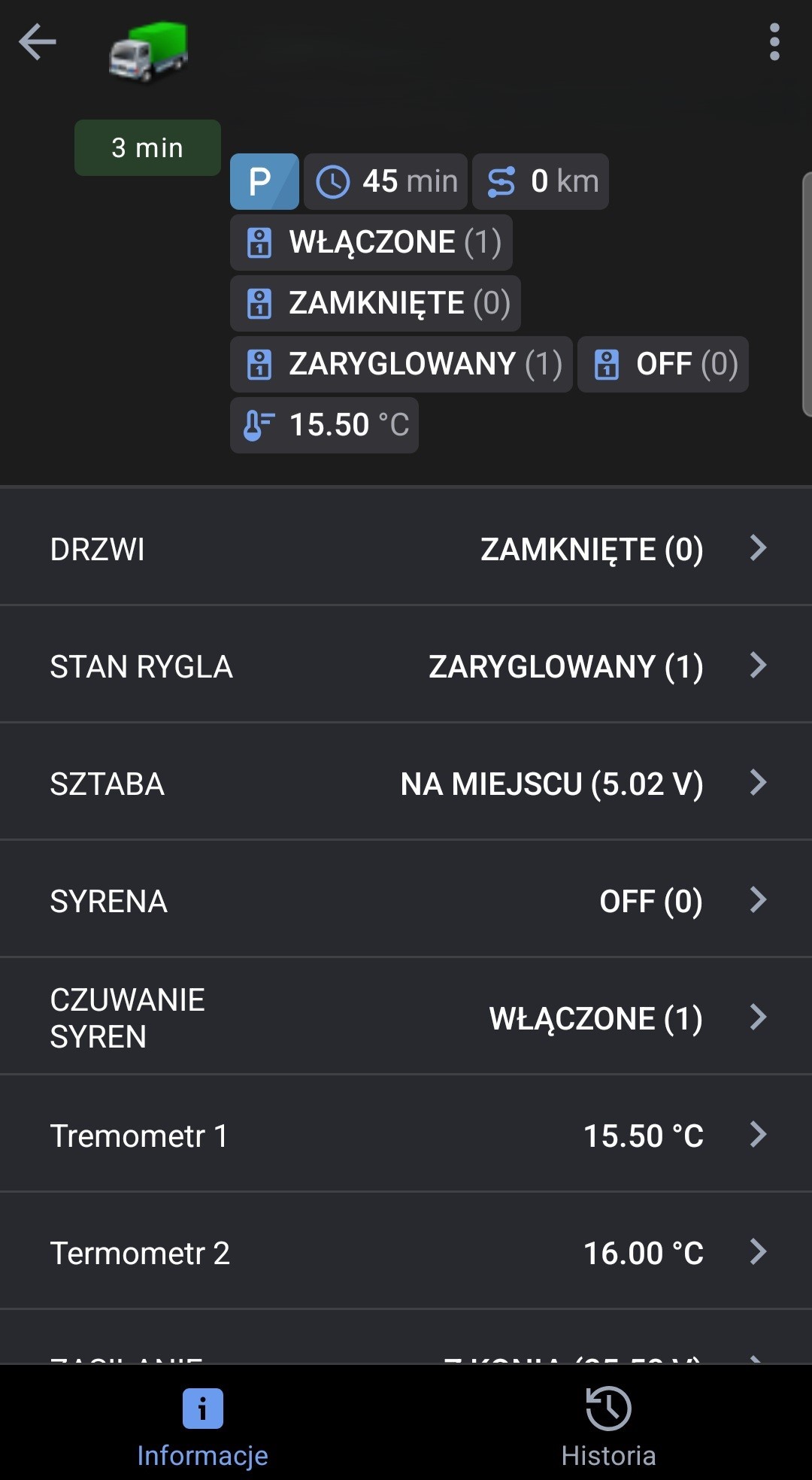Expand the SZTABA row details
Viewport: 812px width, 1480px height.
coord(757,782)
